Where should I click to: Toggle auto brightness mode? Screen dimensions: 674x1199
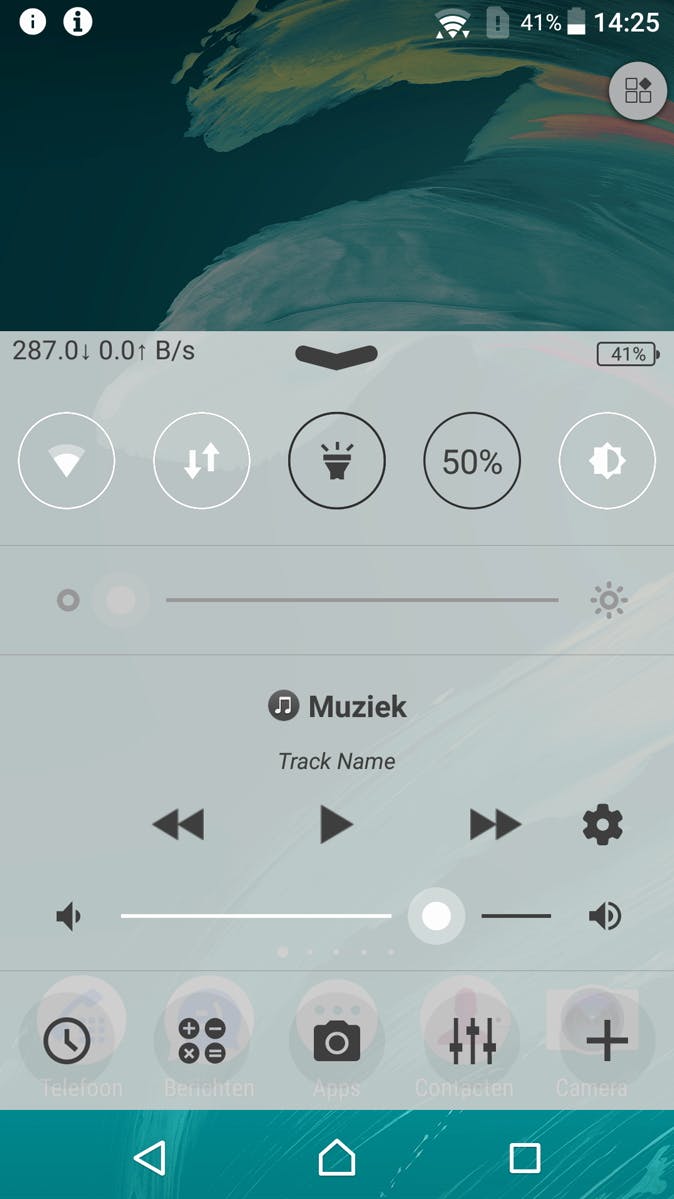pyautogui.click(x=607, y=461)
